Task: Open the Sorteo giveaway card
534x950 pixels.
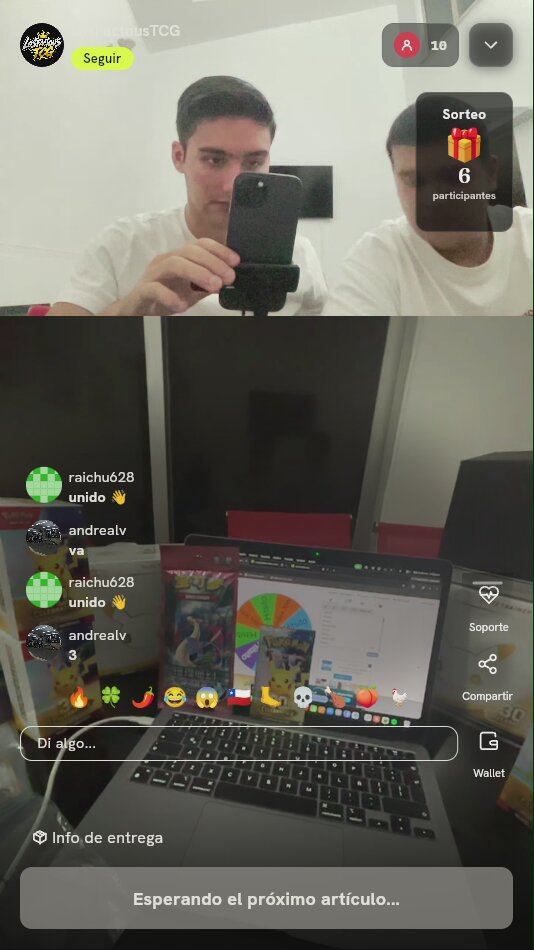Action: tap(464, 162)
